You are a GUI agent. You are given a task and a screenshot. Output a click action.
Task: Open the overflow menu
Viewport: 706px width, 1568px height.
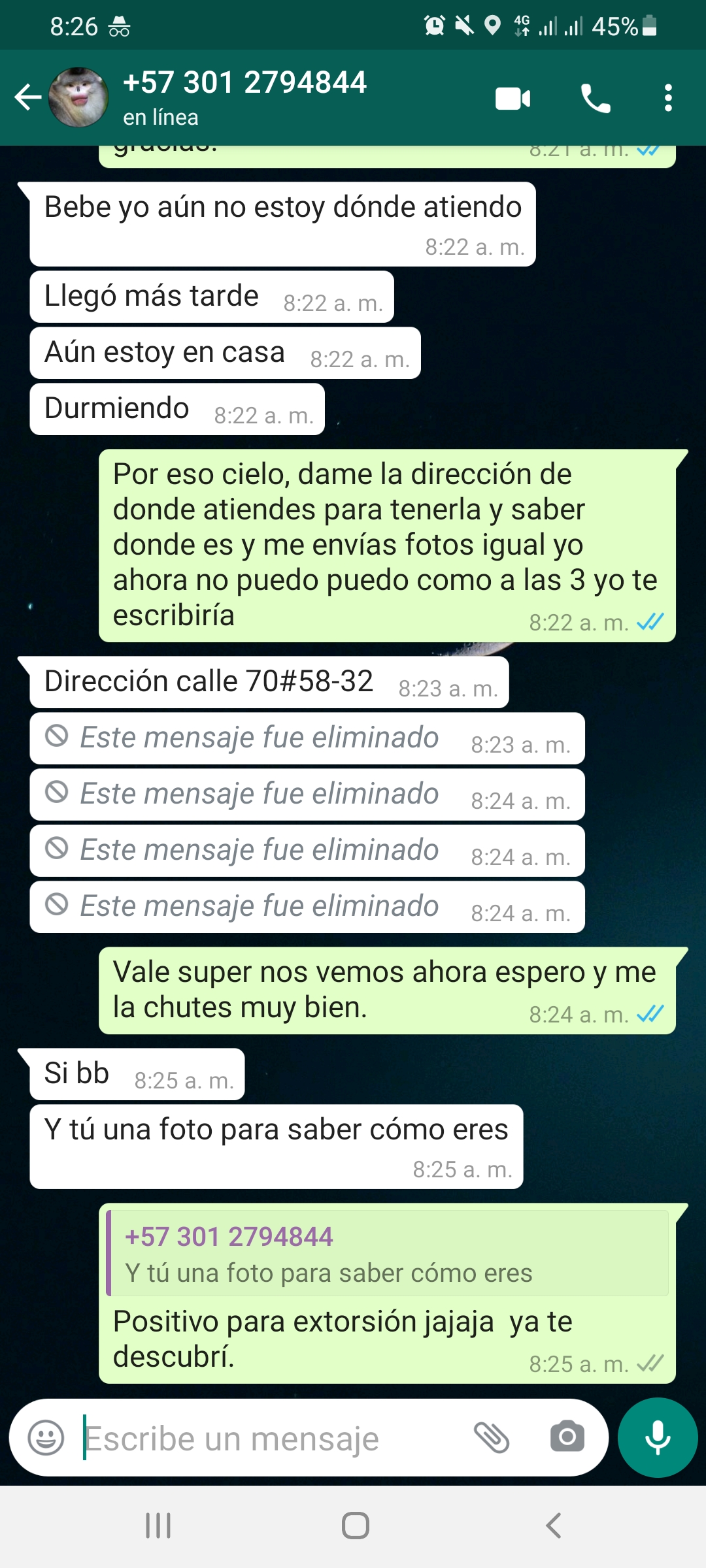pyautogui.click(x=667, y=99)
